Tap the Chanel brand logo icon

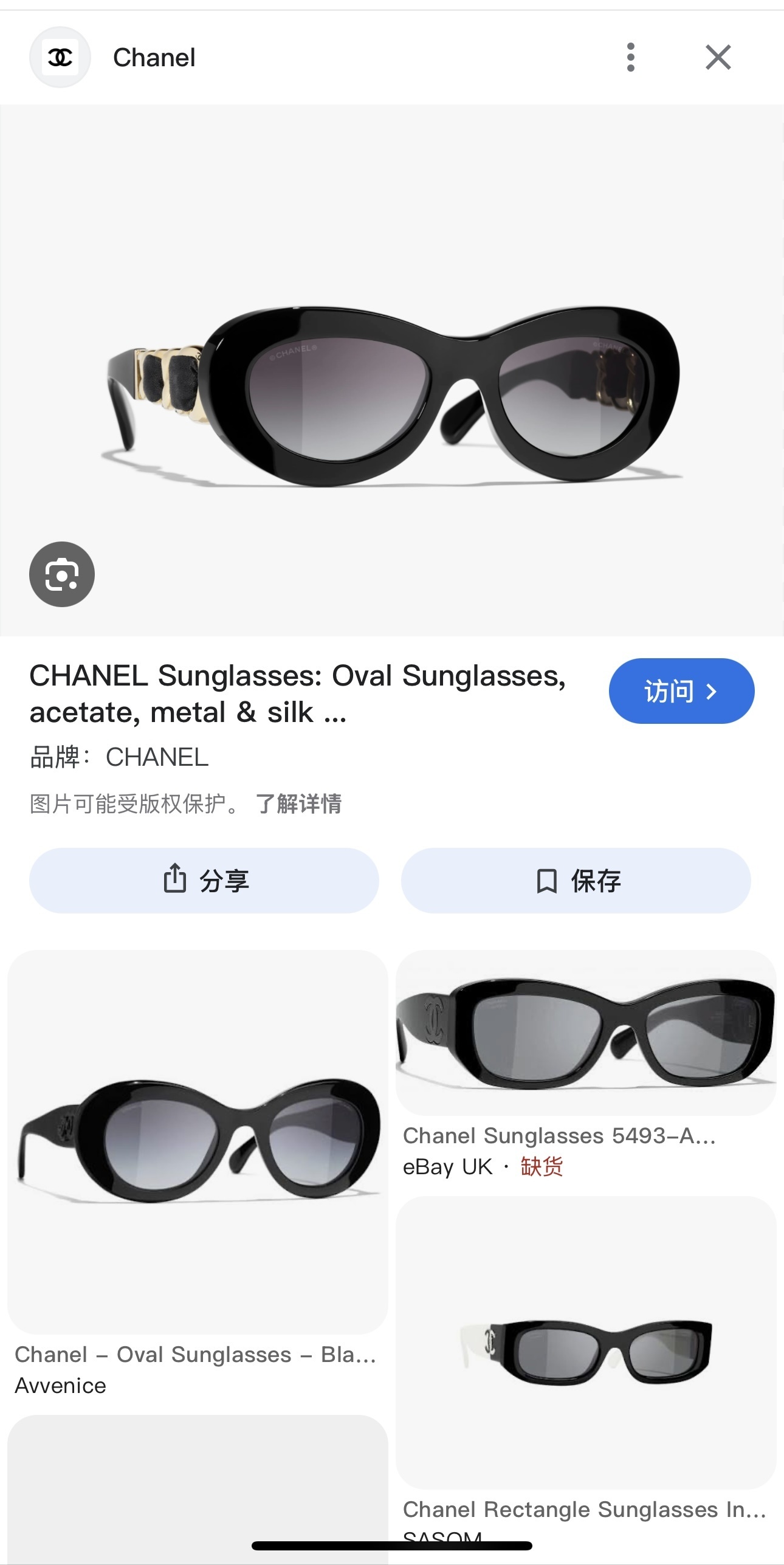click(60, 57)
